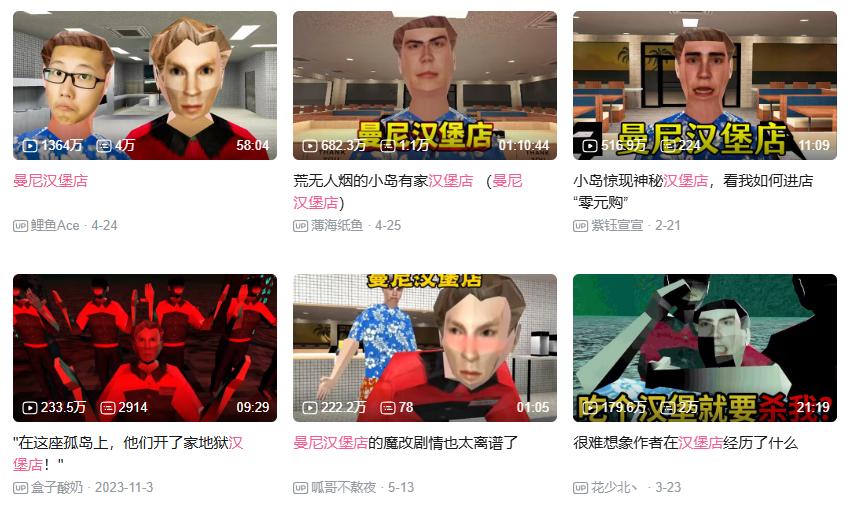Screen dimensions: 851x511
Task: Open the 01:10:44 video thumbnail
Action: click(424, 85)
